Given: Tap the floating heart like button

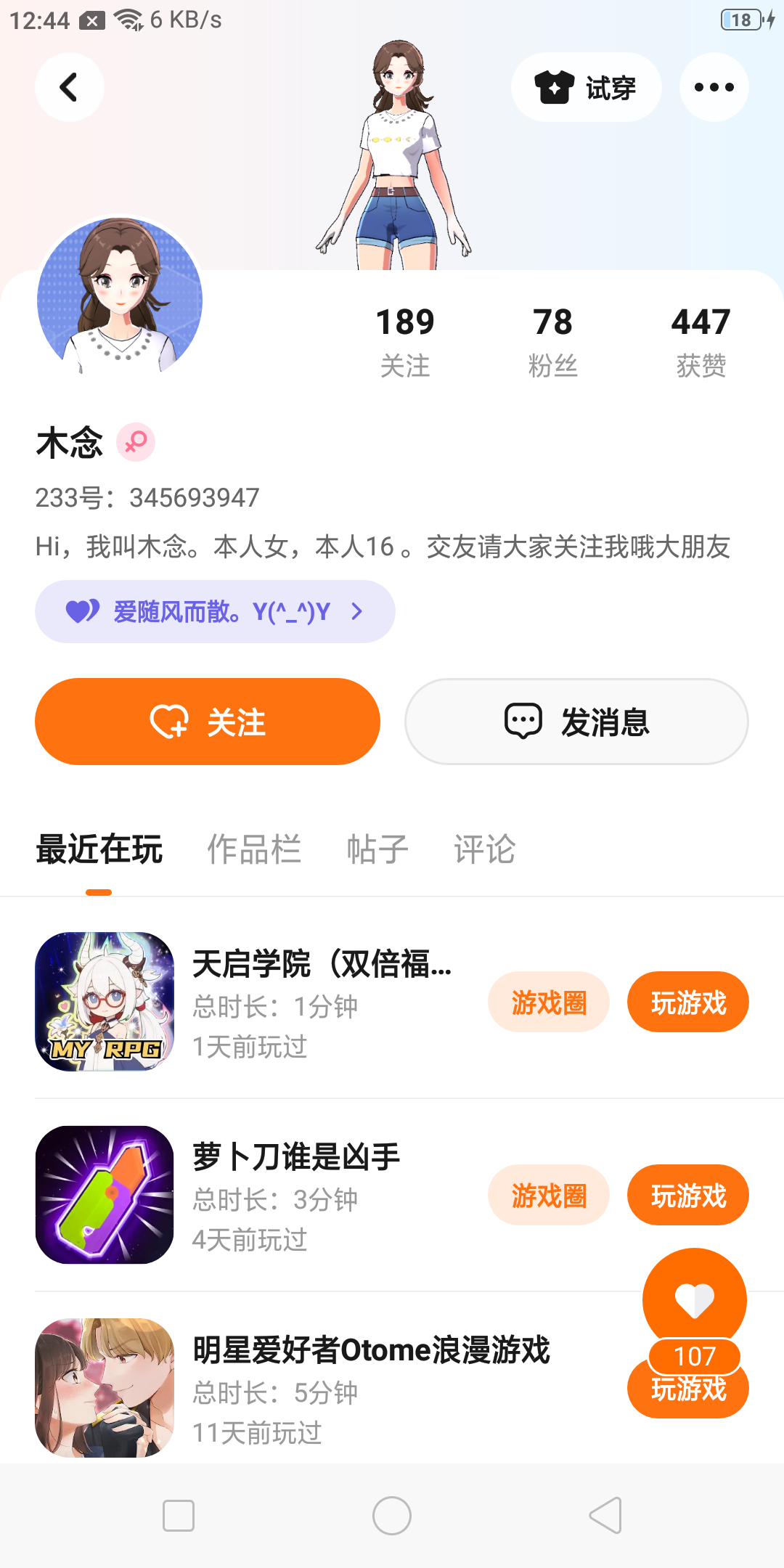Looking at the screenshot, I should pos(695,1299).
